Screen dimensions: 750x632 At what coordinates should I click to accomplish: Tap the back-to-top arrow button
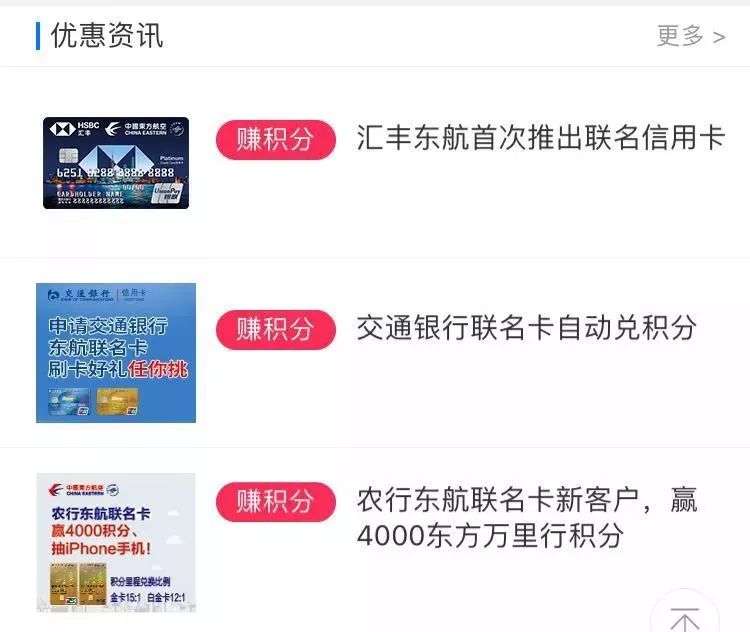684,615
